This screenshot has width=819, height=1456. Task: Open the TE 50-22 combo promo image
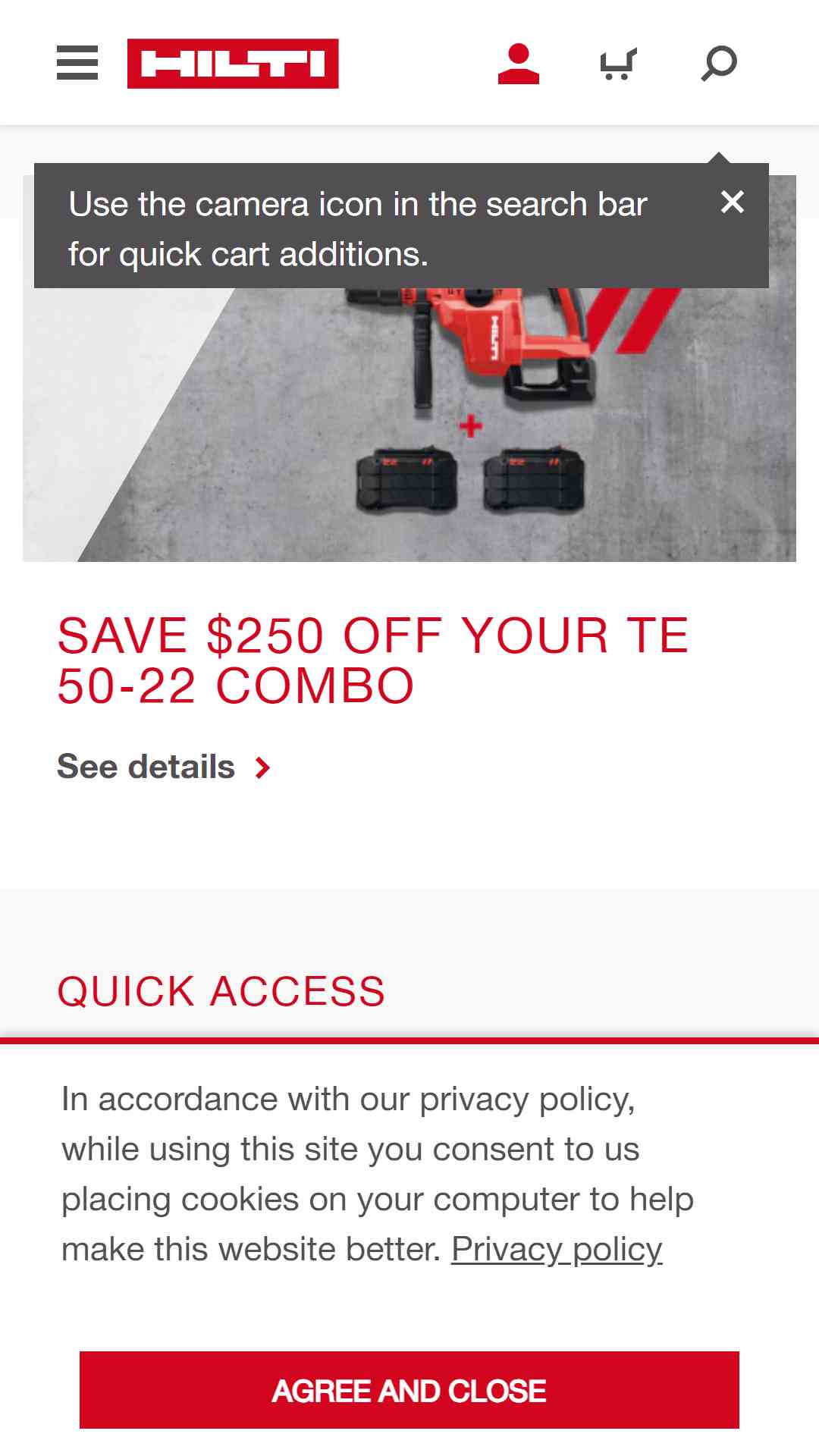click(x=409, y=425)
